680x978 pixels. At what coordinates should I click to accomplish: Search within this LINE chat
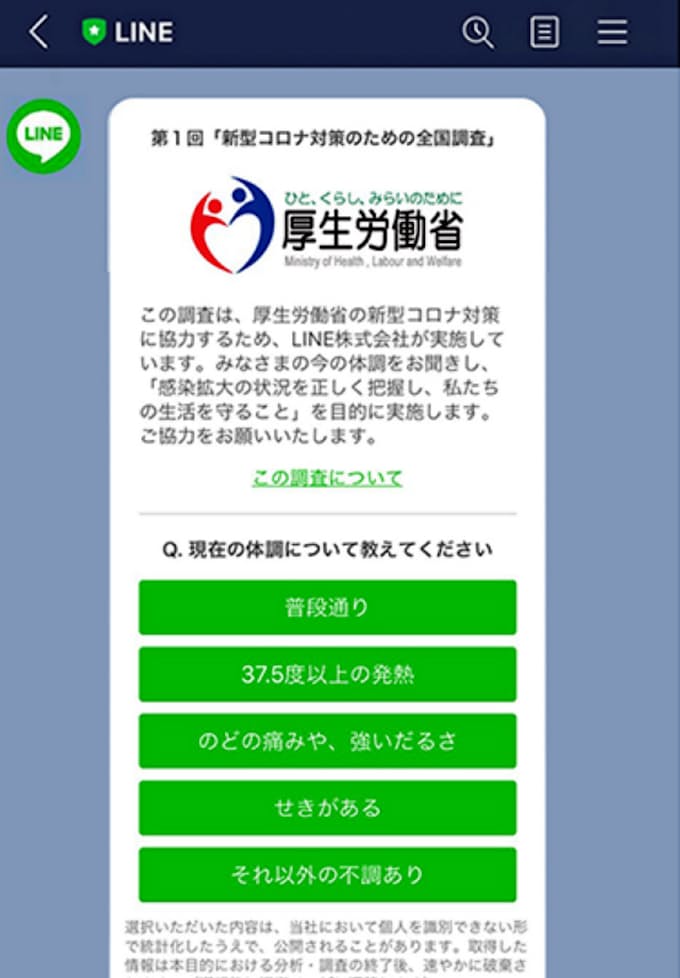click(x=478, y=32)
